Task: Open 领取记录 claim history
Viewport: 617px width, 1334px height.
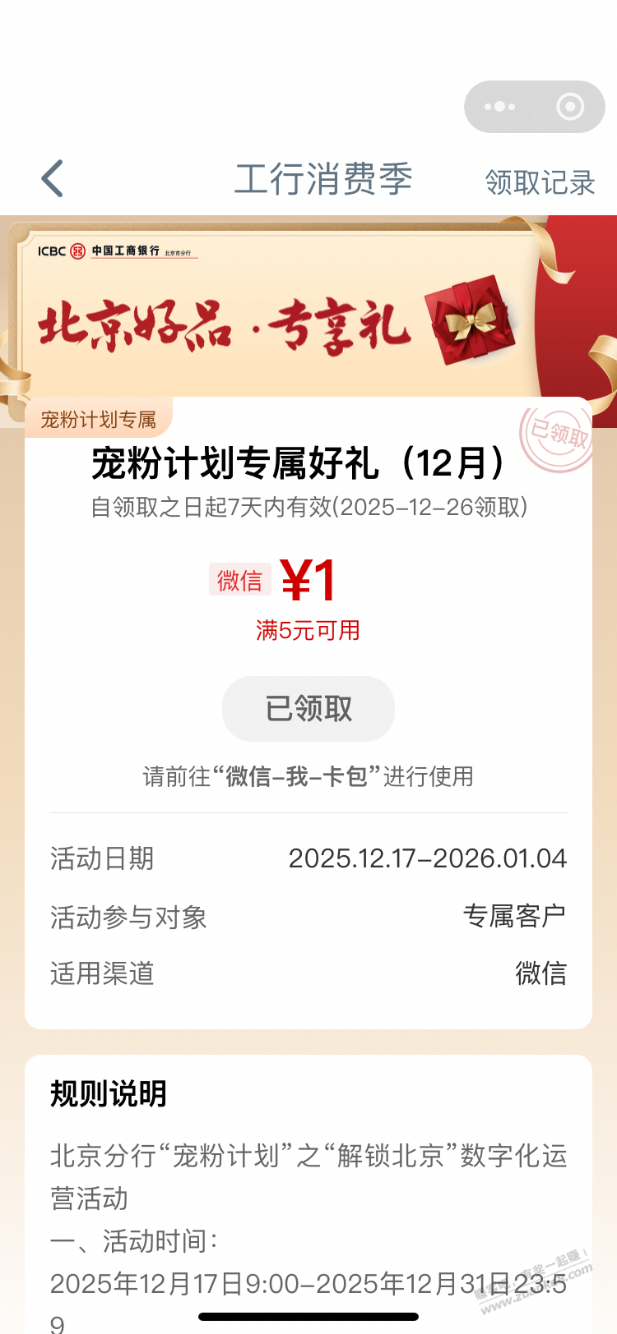Action: pyautogui.click(x=540, y=182)
